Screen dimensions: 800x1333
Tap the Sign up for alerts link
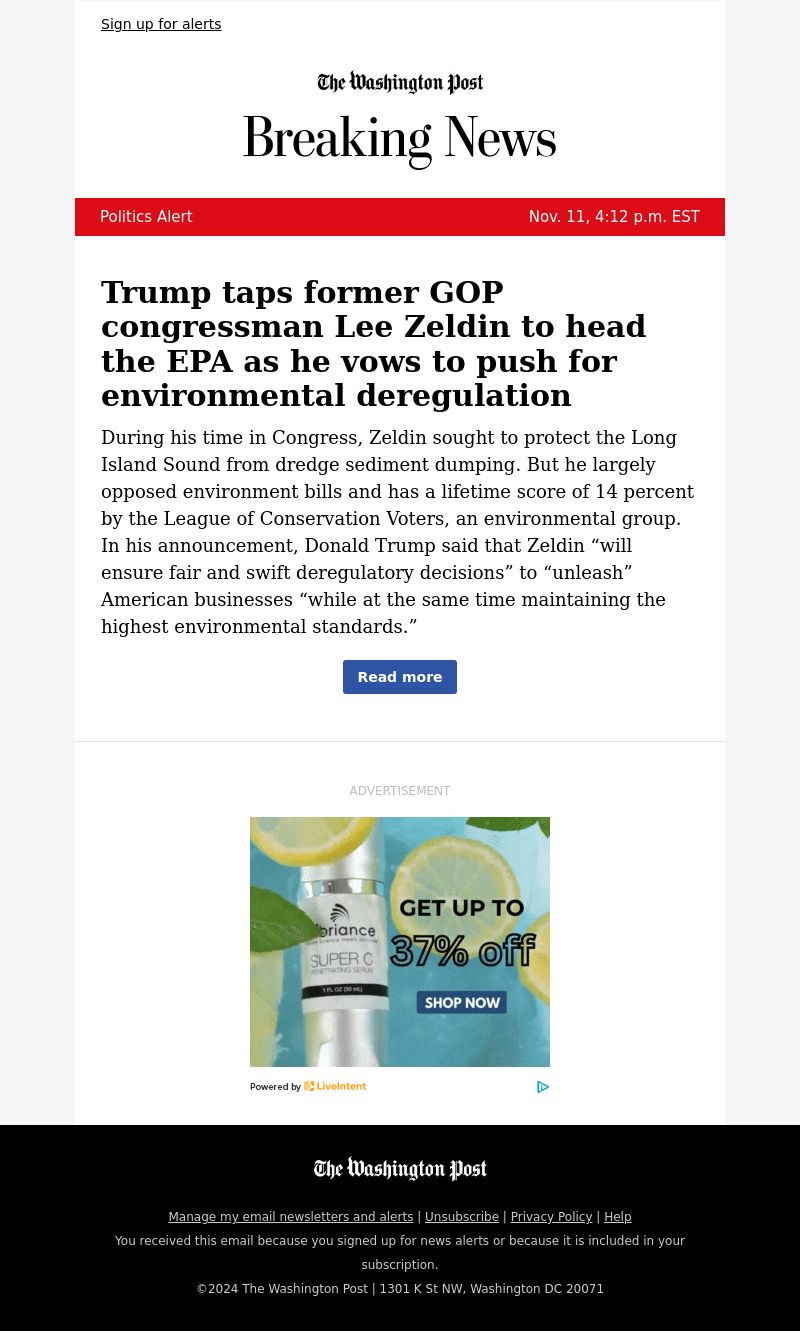[161, 24]
